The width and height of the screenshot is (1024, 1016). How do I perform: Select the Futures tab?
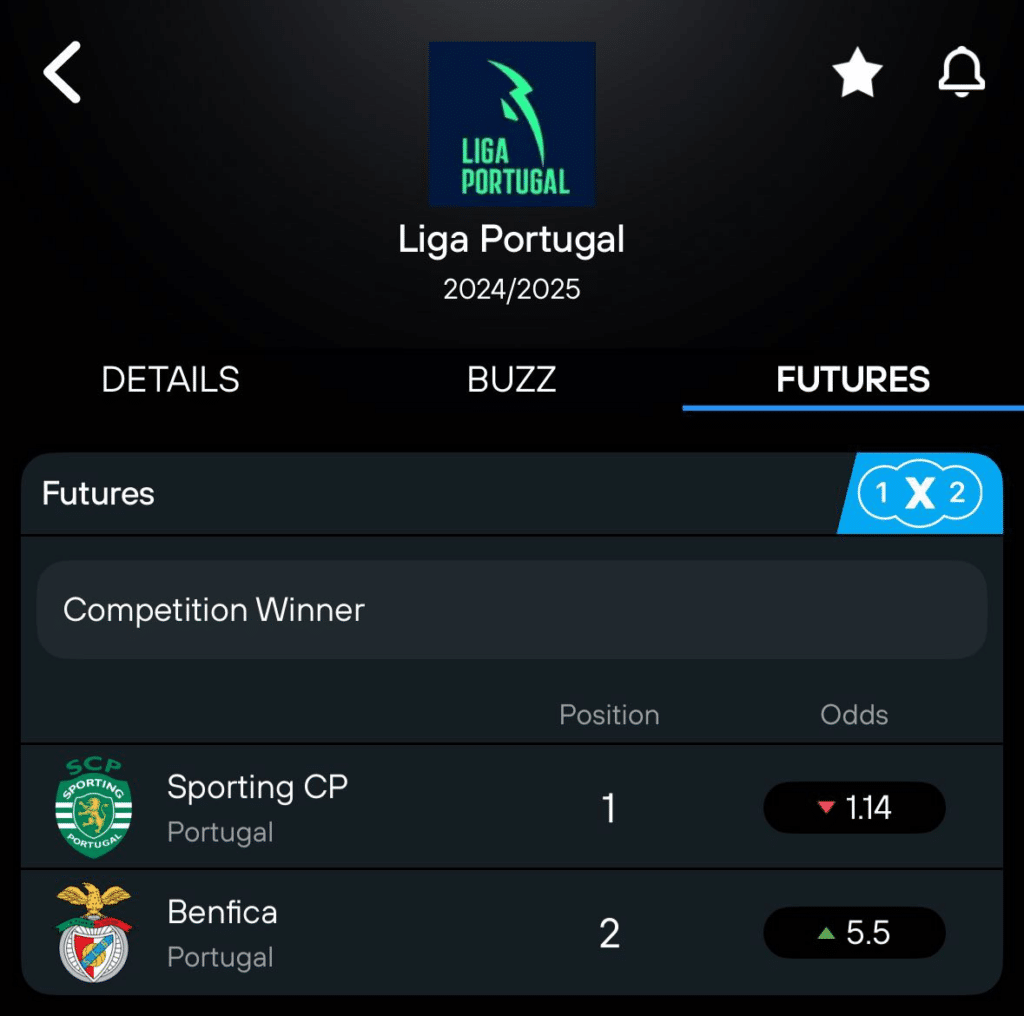[853, 380]
